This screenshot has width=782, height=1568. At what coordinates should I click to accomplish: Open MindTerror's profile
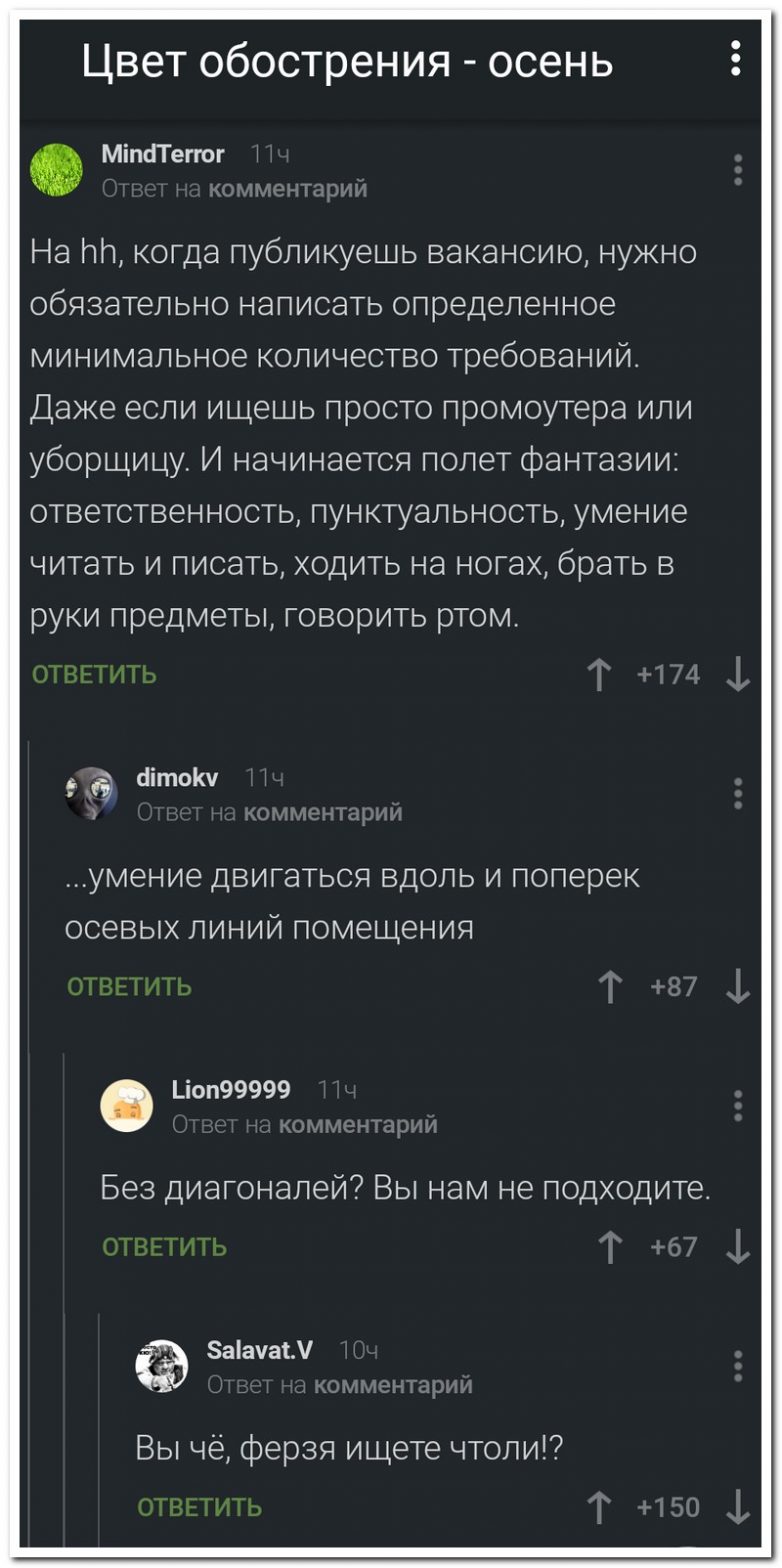tap(163, 154)
